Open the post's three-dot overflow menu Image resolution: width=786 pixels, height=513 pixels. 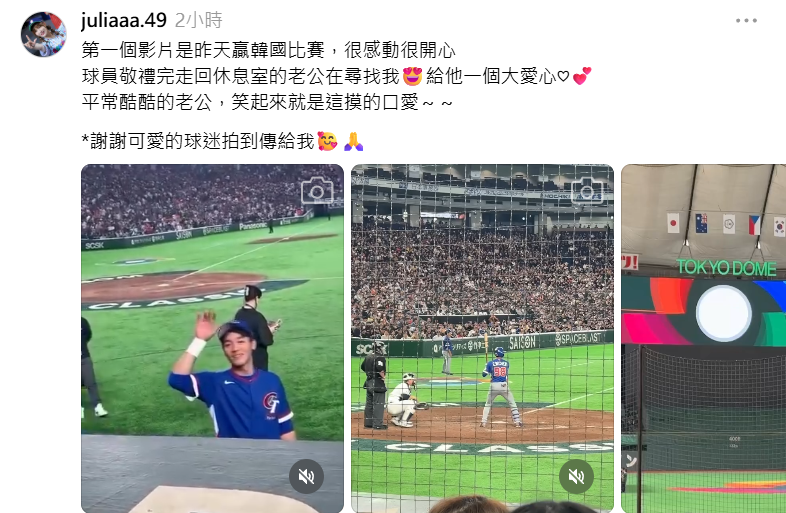(746, 20)
